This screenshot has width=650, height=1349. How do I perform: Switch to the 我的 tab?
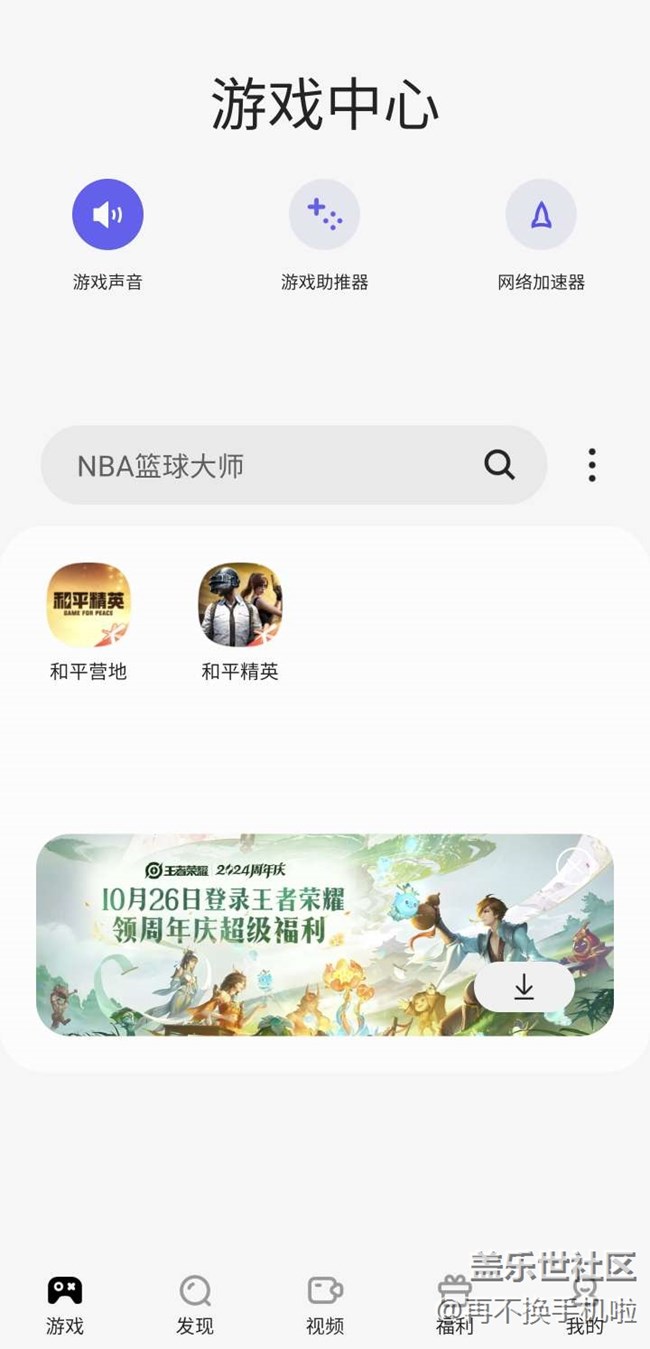coord(585,1305)
